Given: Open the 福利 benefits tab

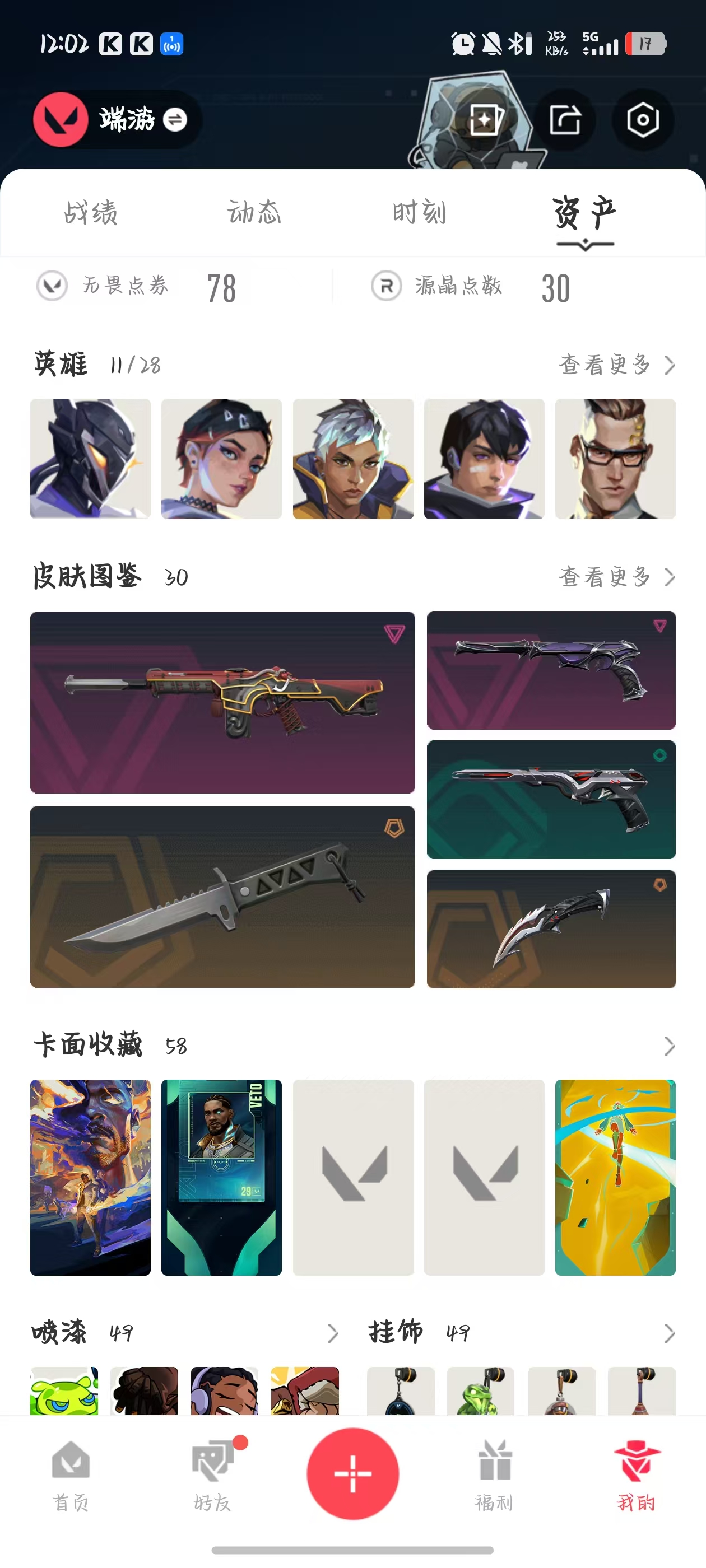Looking at the screenshot, I should (494, 1475).
